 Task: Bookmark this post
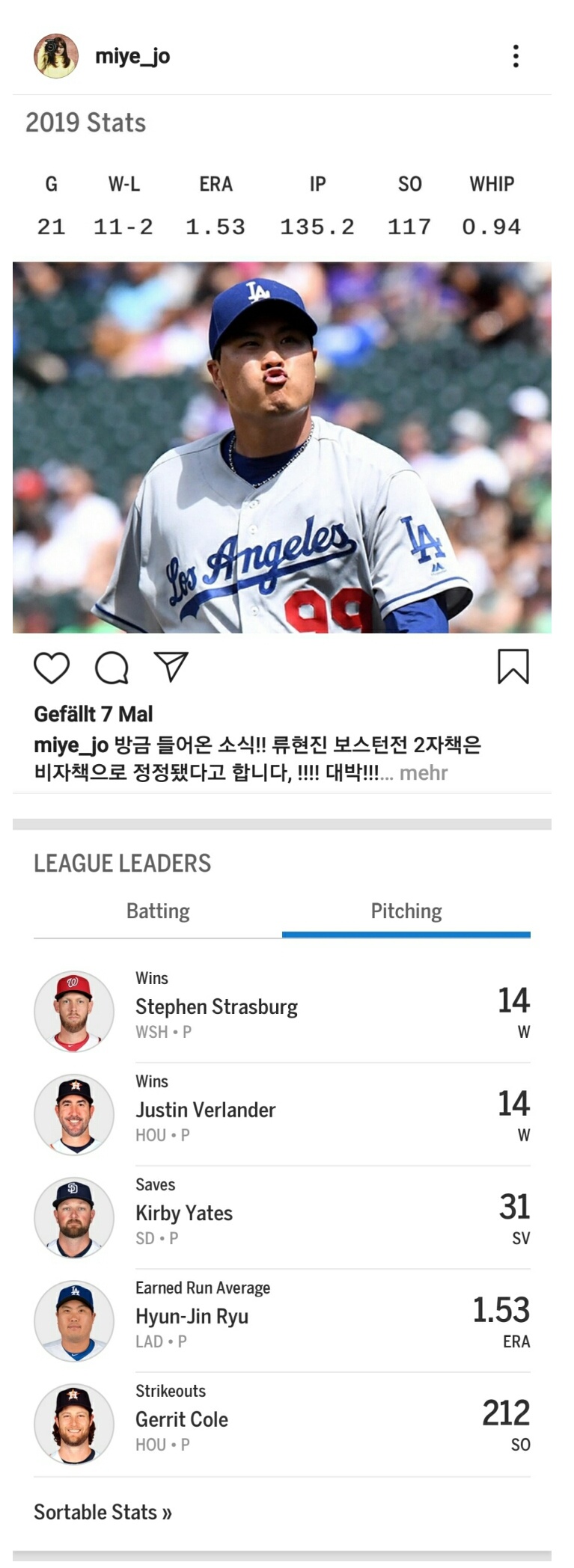coord(513,666)
